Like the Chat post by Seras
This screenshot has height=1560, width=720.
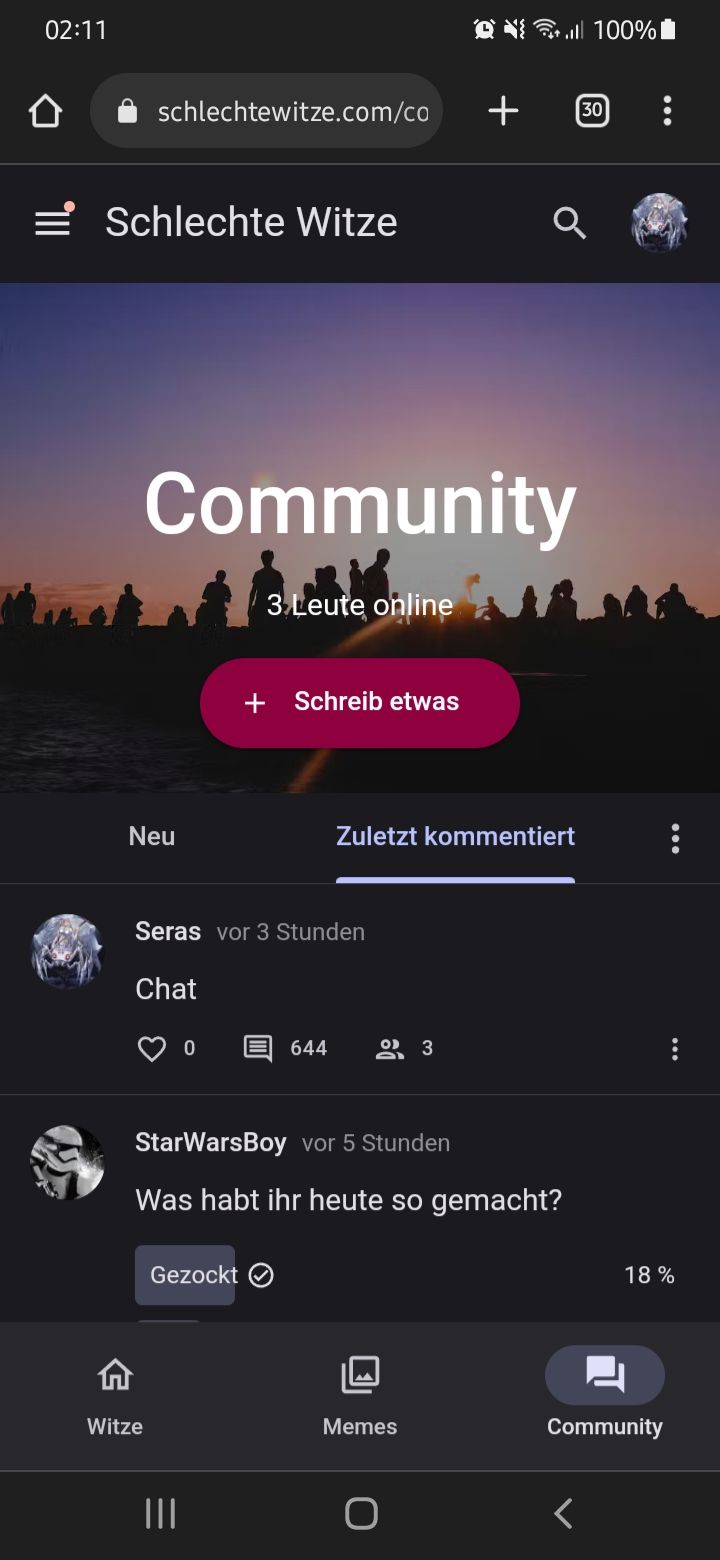[152, 1048]
